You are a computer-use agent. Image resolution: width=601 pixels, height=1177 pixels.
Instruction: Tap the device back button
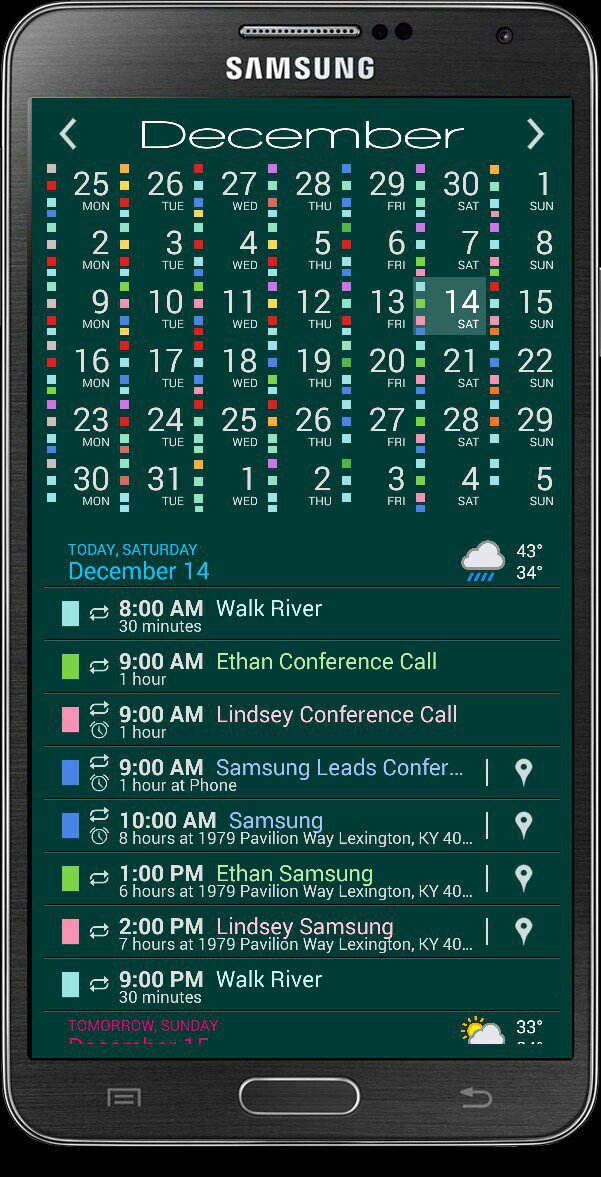click(x=476, y=1097)
